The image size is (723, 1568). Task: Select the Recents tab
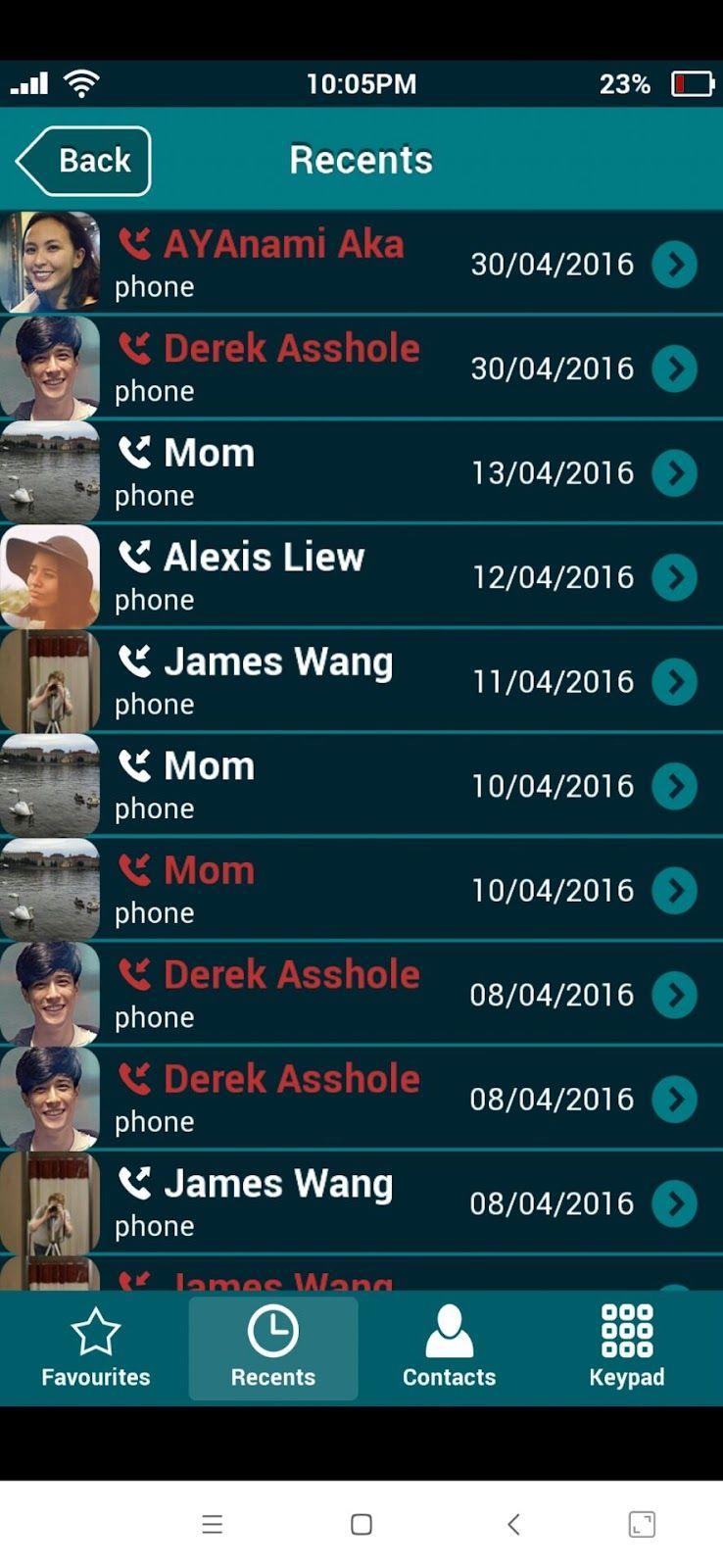coord(272,1348)
